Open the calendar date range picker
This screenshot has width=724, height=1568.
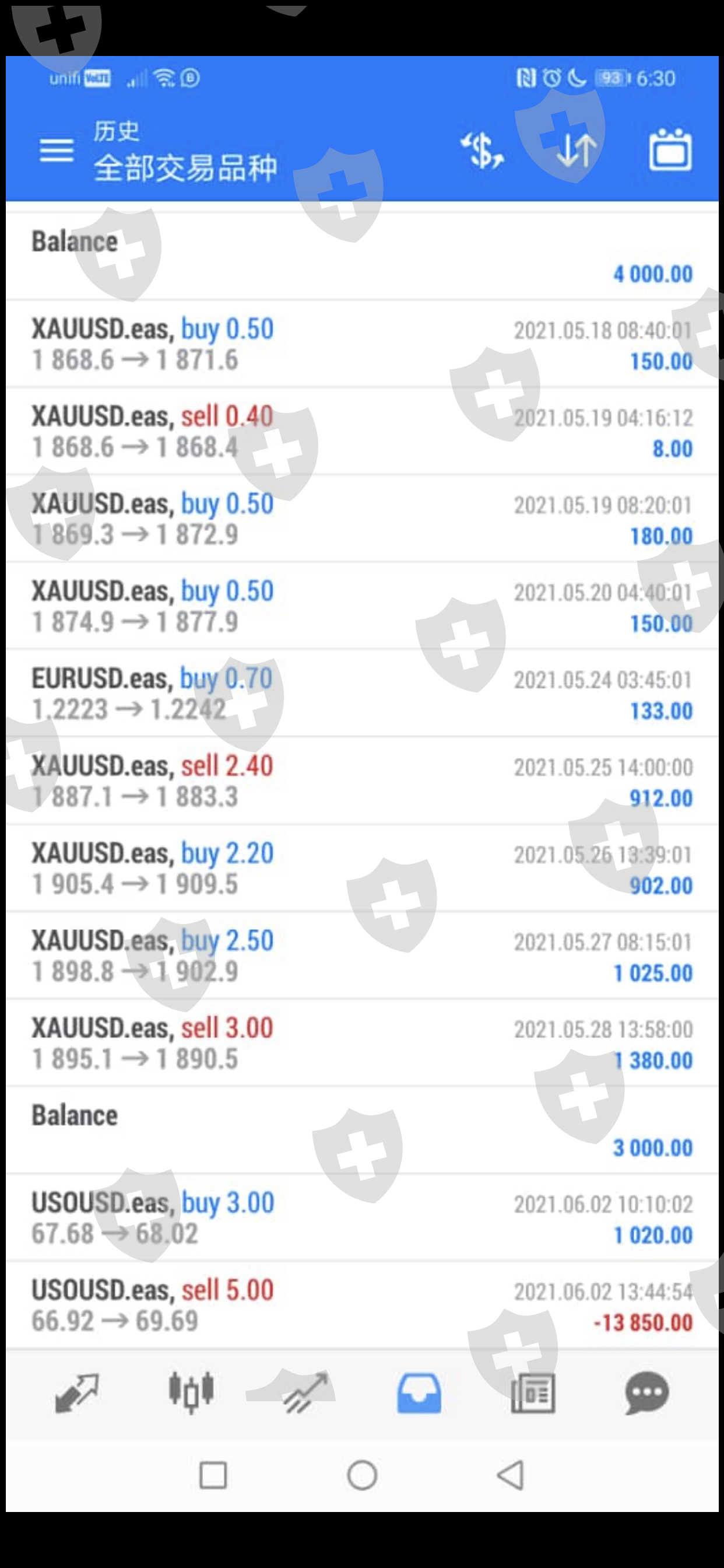click(670, 150)
